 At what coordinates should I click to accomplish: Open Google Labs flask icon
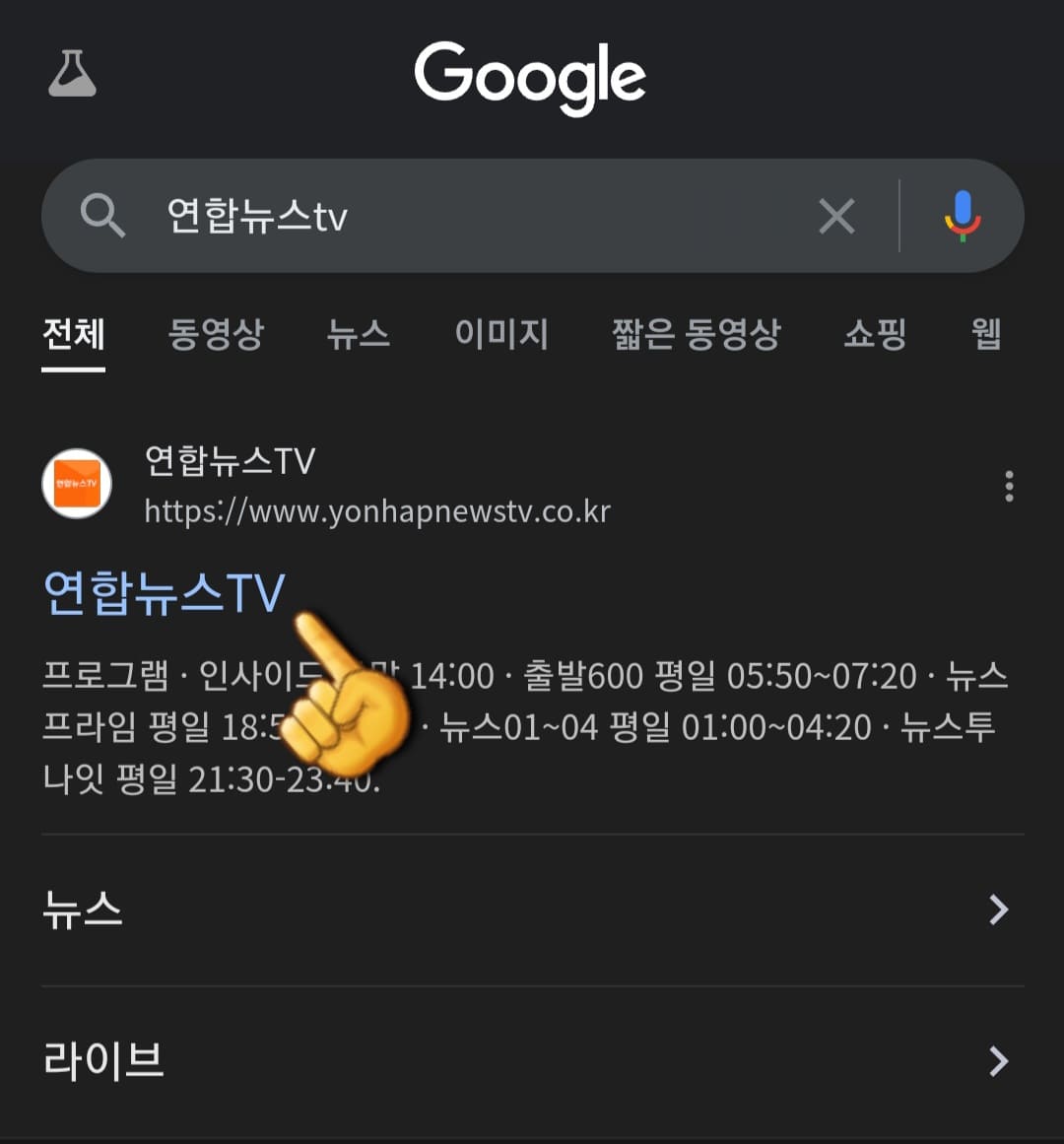click(x=70, y=74)
